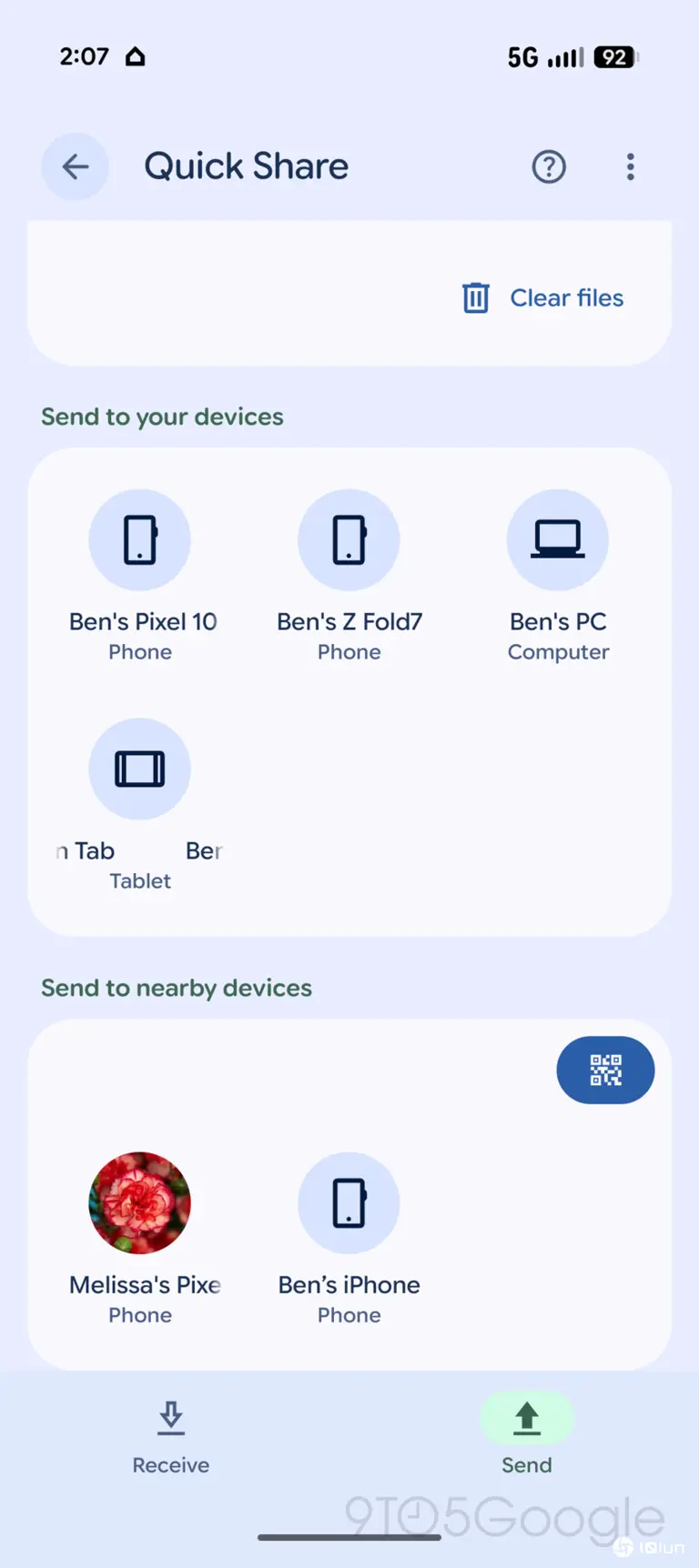Select Ben's iPhone under nearby devices
This screenshot has height=1568, width=699.
[x=349, y=1202]
